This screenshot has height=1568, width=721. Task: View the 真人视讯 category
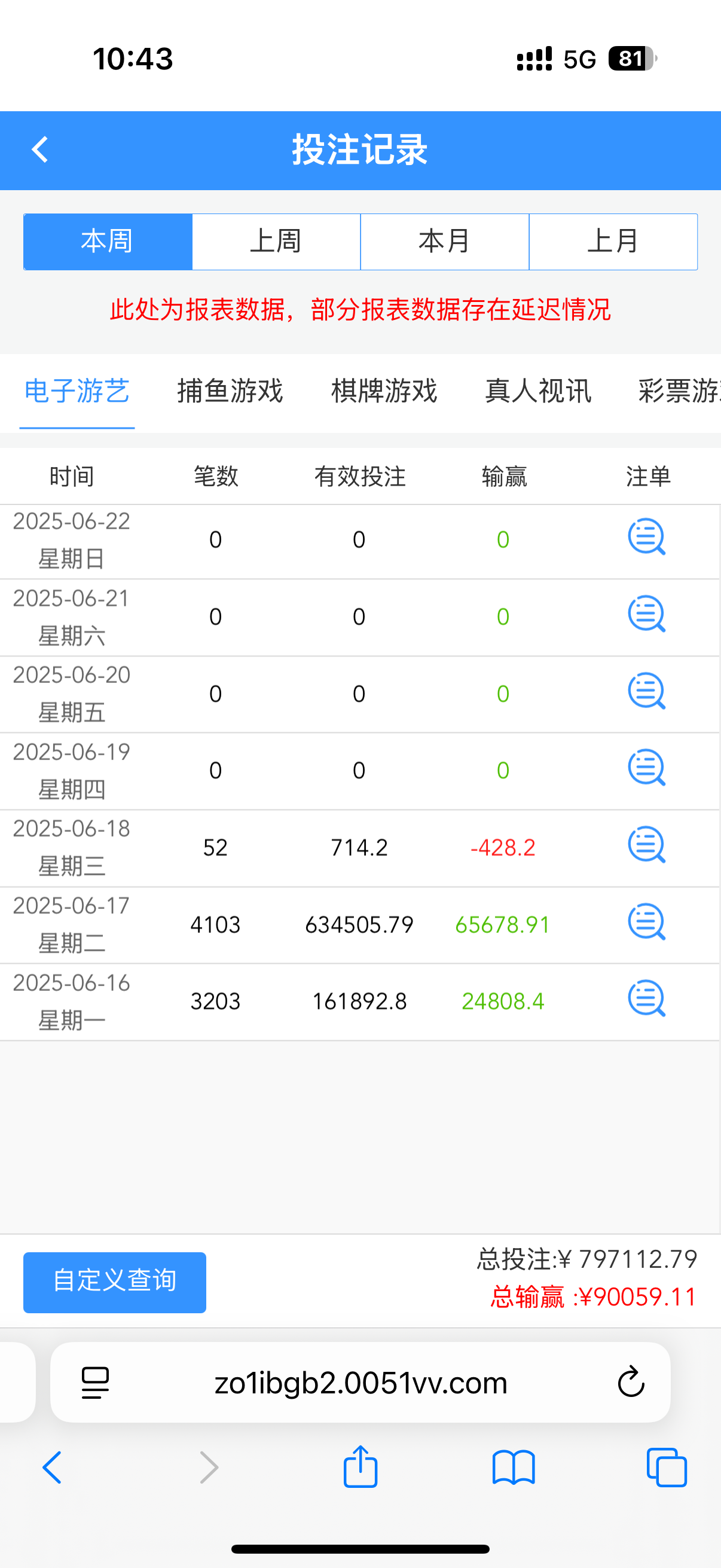pos(538,391)
